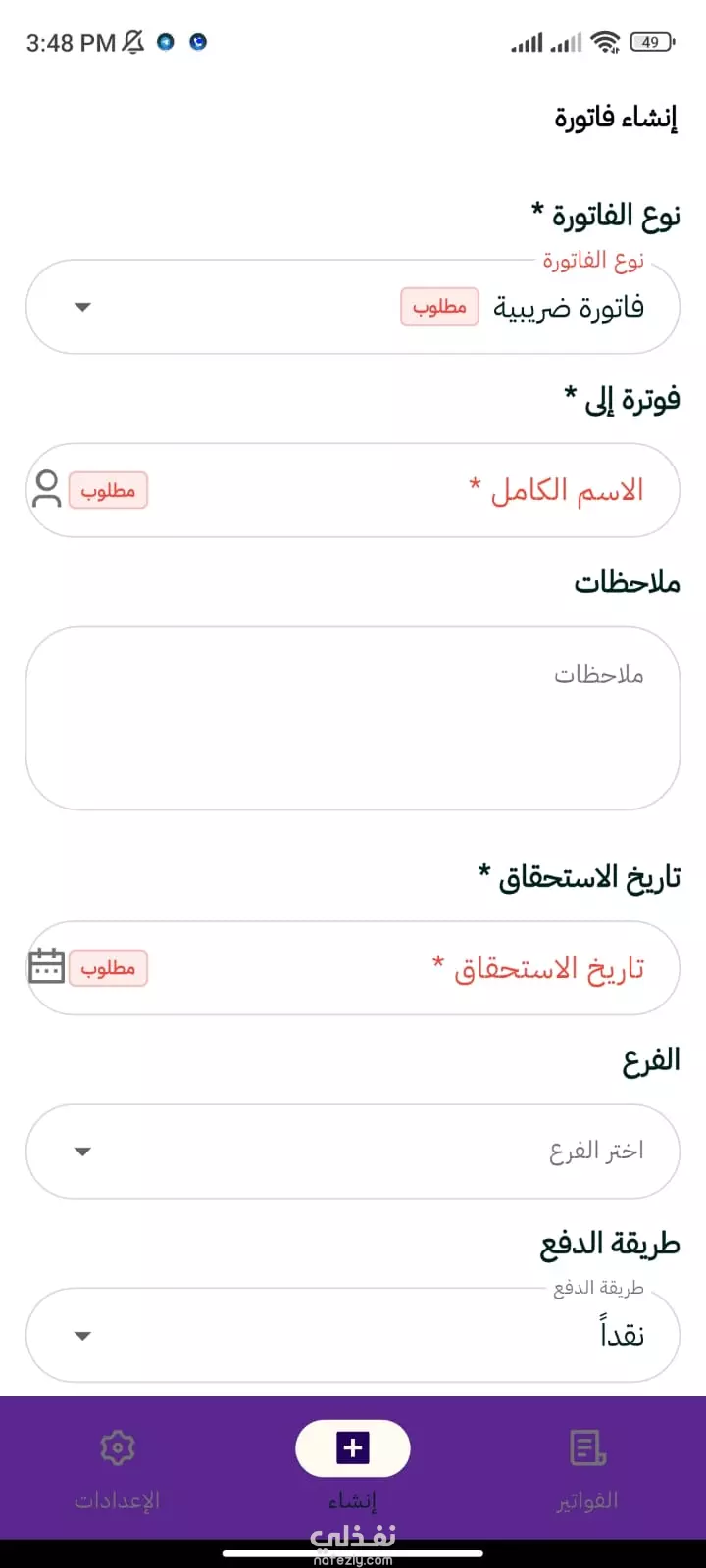706x1568 pixels.
Task: Tap the full name field (الاسم الكامل)
Action: click(392, 490)
